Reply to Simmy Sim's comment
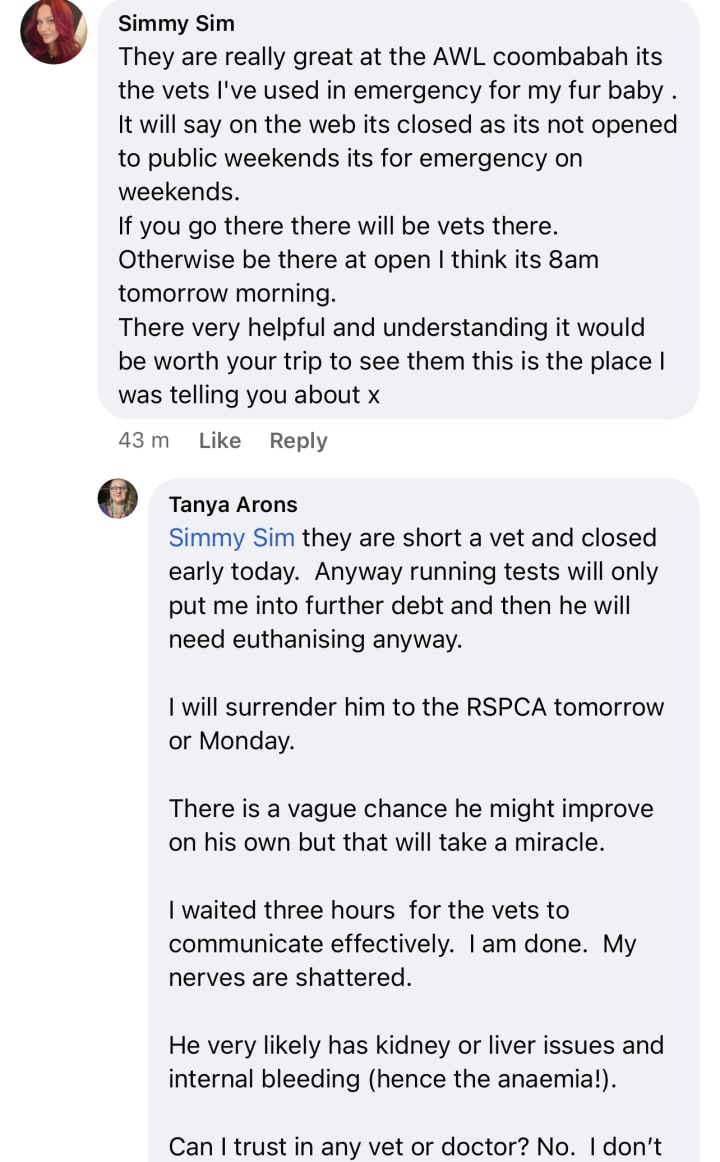Viewport: 720px width, 1162px height. coord(298,441)
